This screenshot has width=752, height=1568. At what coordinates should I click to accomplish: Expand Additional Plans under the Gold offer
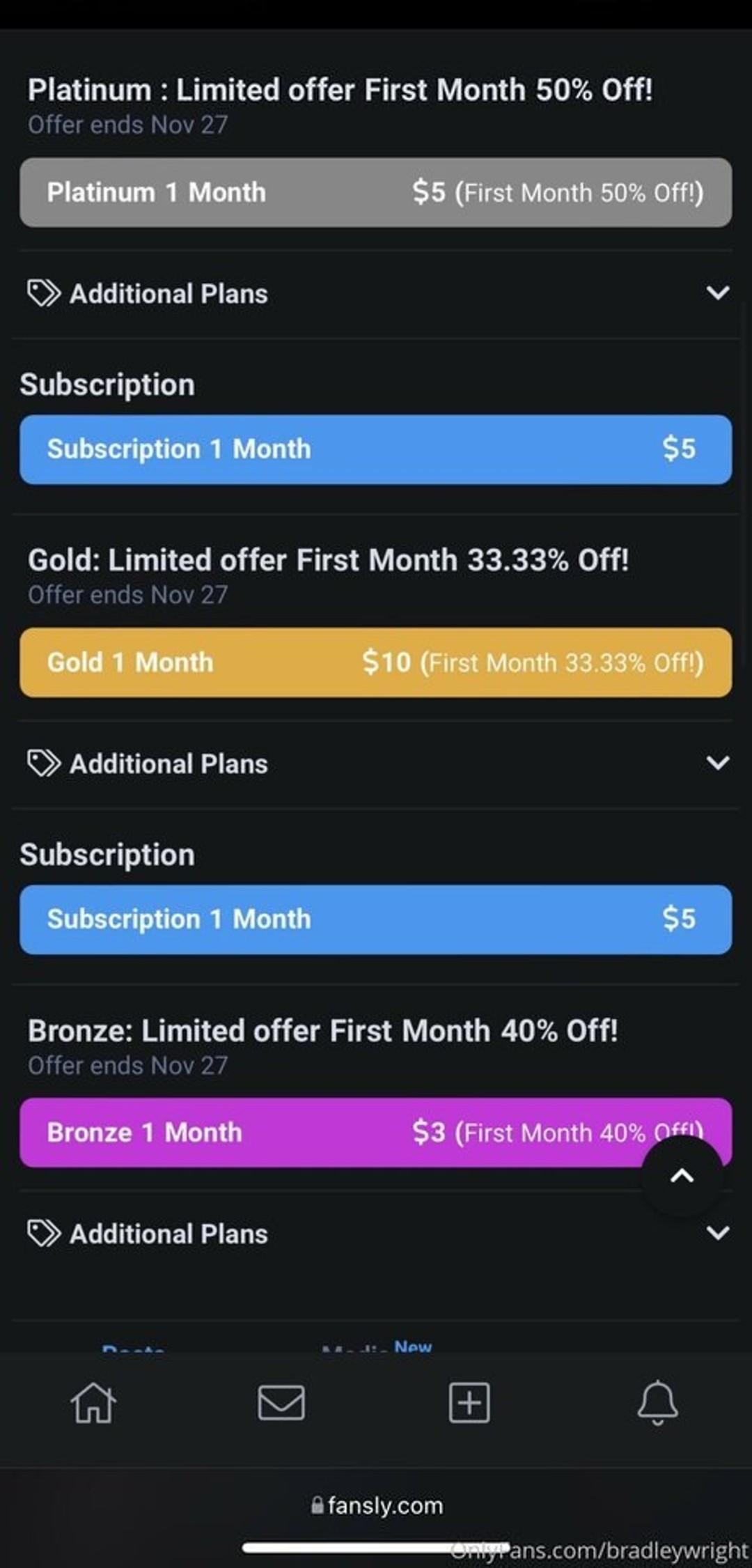click(x=375, y=763)
